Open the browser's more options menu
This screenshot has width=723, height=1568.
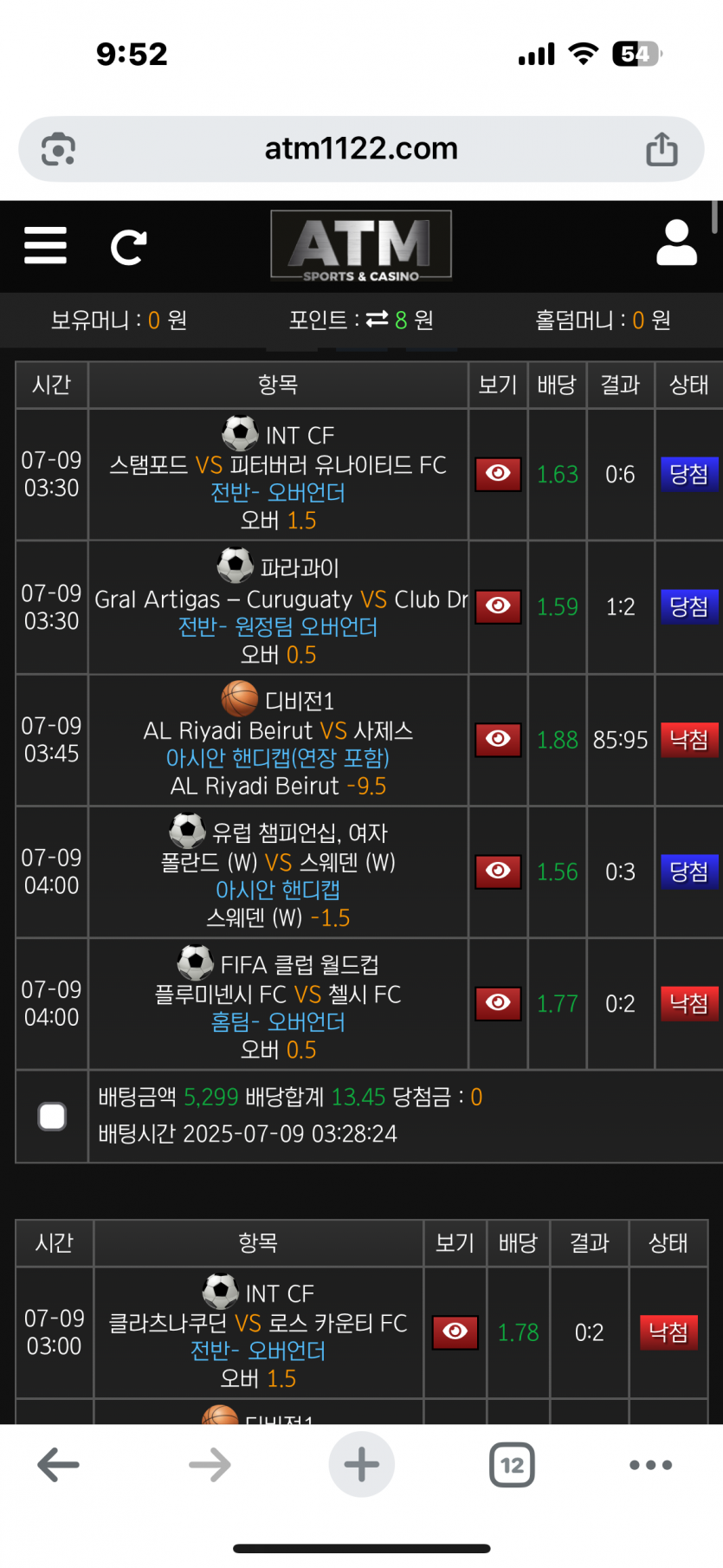[x=651, y=1465]
